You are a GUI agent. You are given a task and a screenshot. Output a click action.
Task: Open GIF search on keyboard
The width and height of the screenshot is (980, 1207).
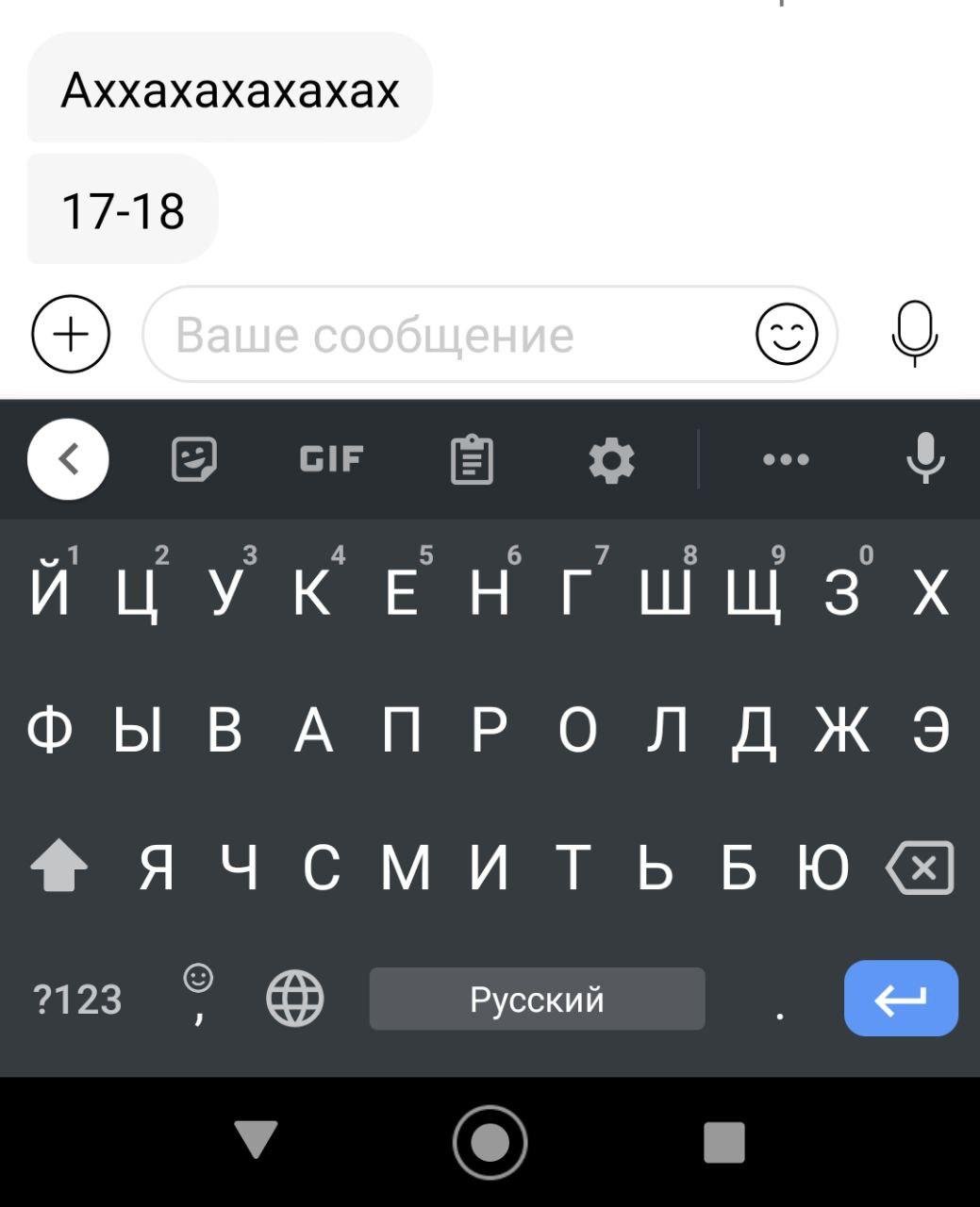[x=331, y=459]
